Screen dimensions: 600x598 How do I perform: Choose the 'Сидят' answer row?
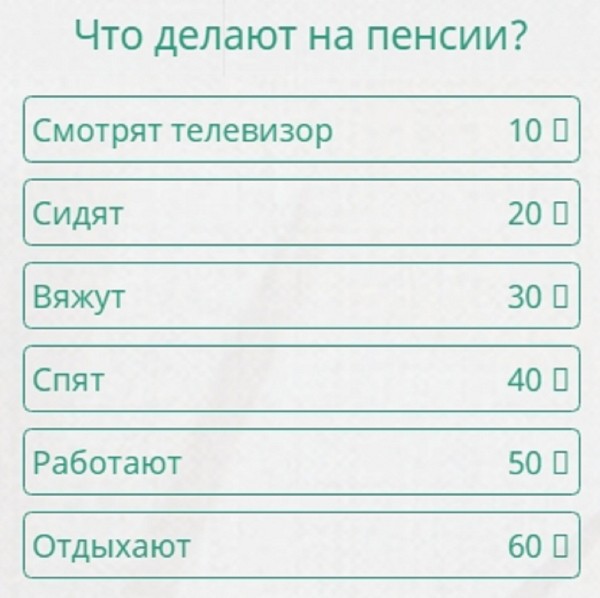click(300, 213)
